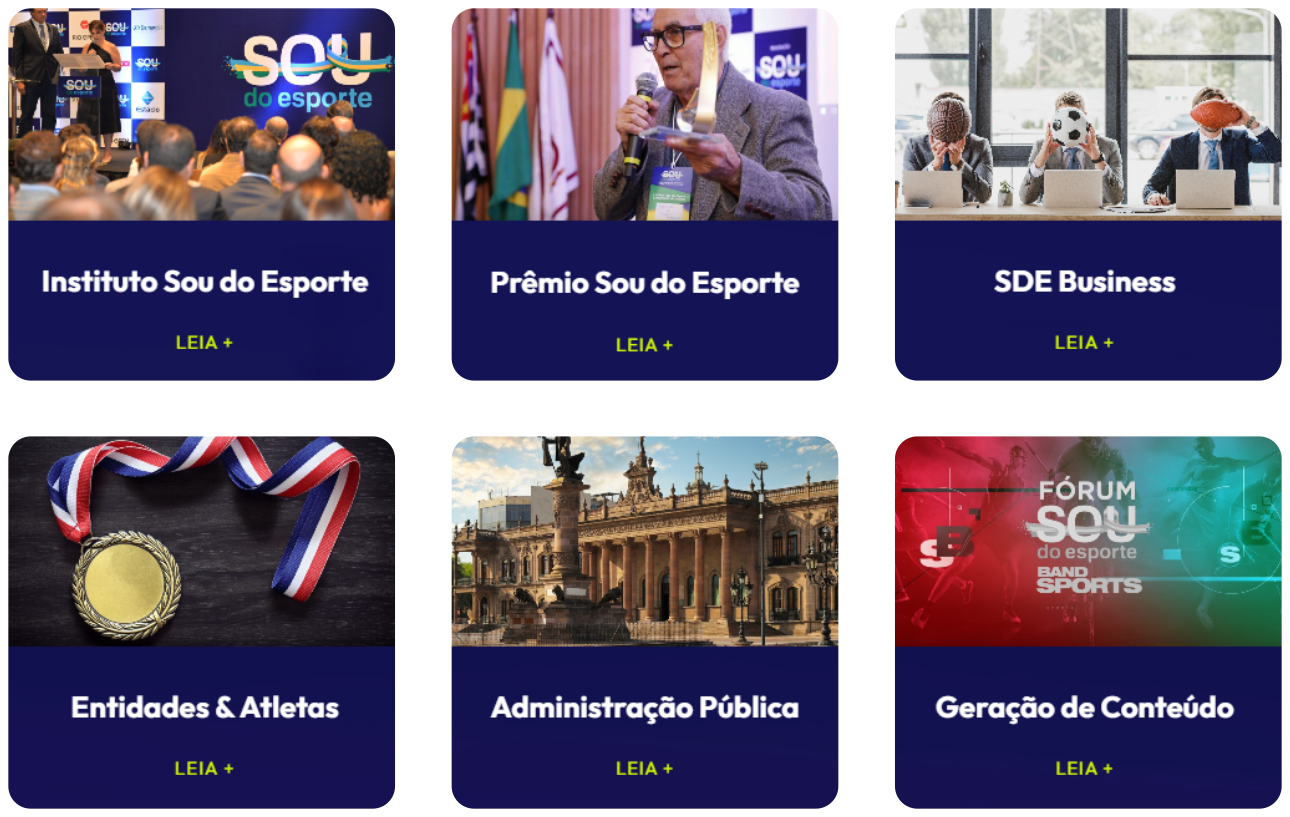Open the Administração Pública card
Image resolution: width=1290 pixels, height=817 pixels.
click(x=644, y=707)
